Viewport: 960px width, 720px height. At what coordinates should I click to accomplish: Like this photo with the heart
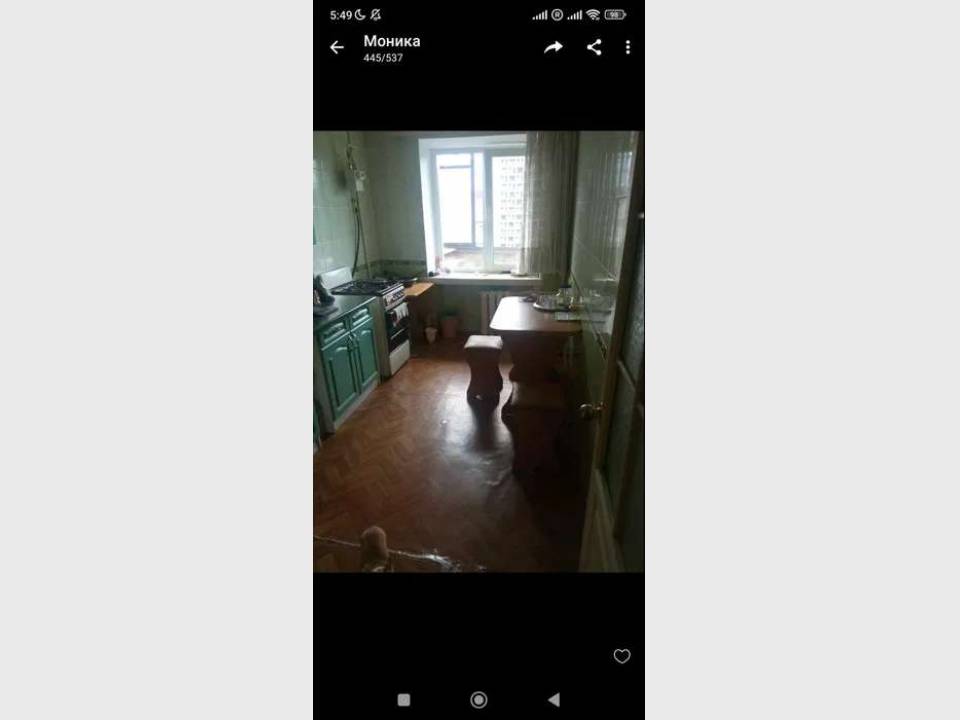coord(622,656)
